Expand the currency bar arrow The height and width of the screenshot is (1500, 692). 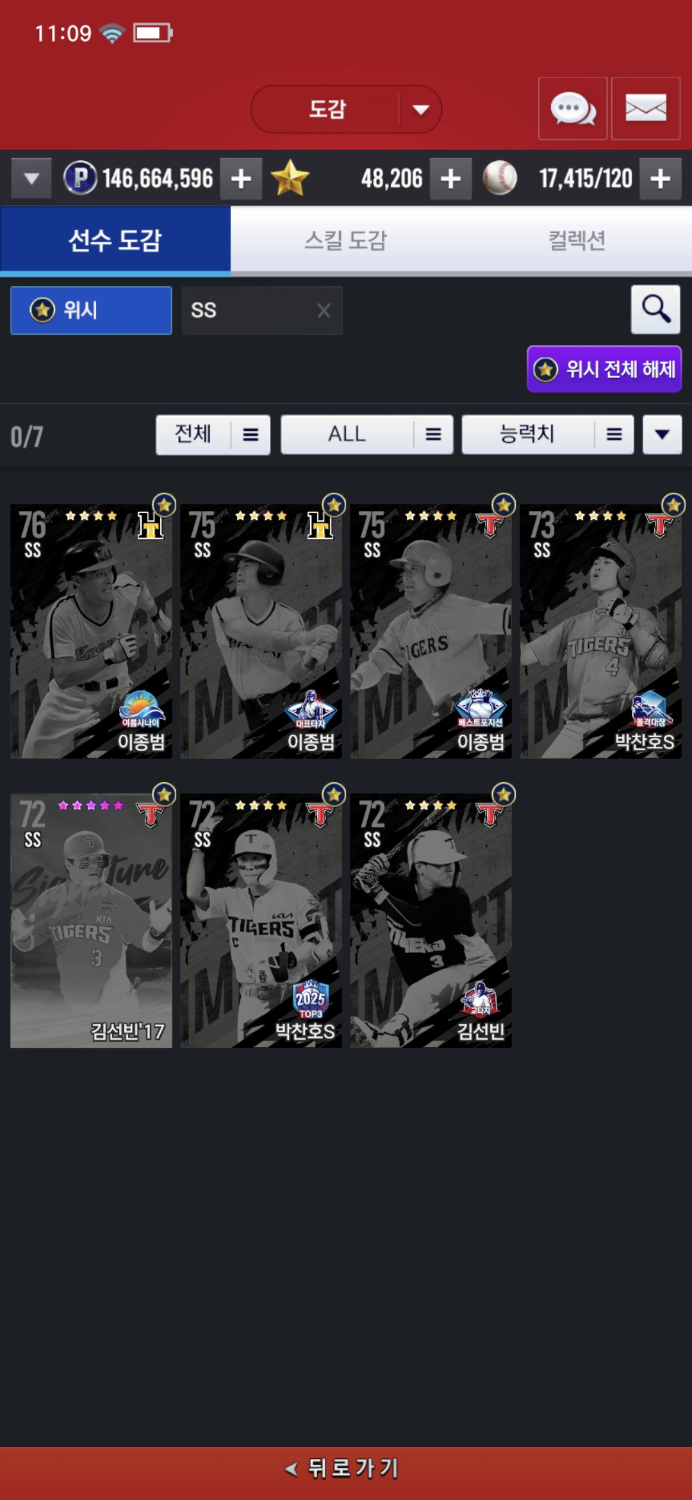click(x=31, y=179)
